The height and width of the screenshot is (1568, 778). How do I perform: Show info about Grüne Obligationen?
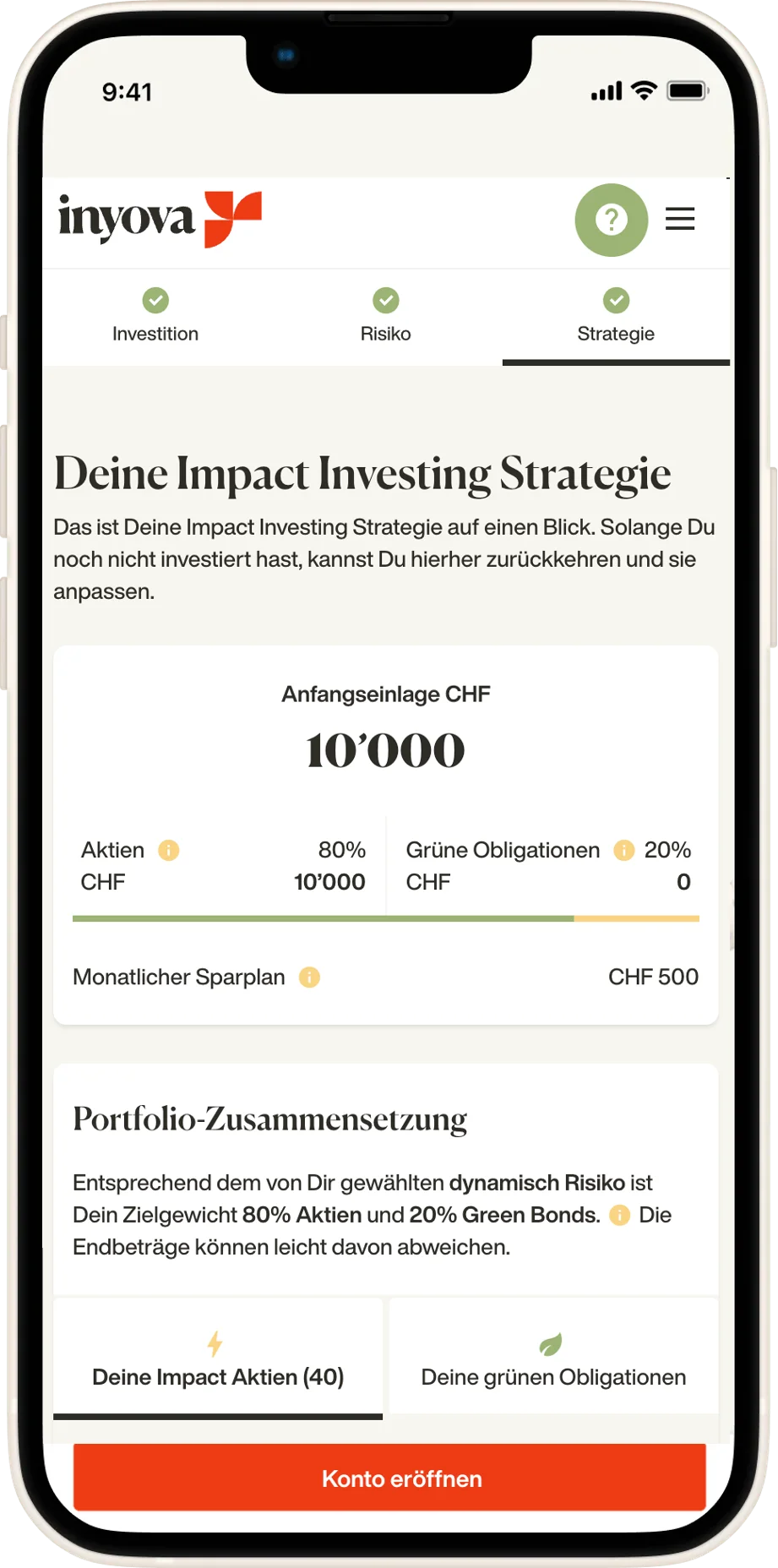click(x=623, y=850)
